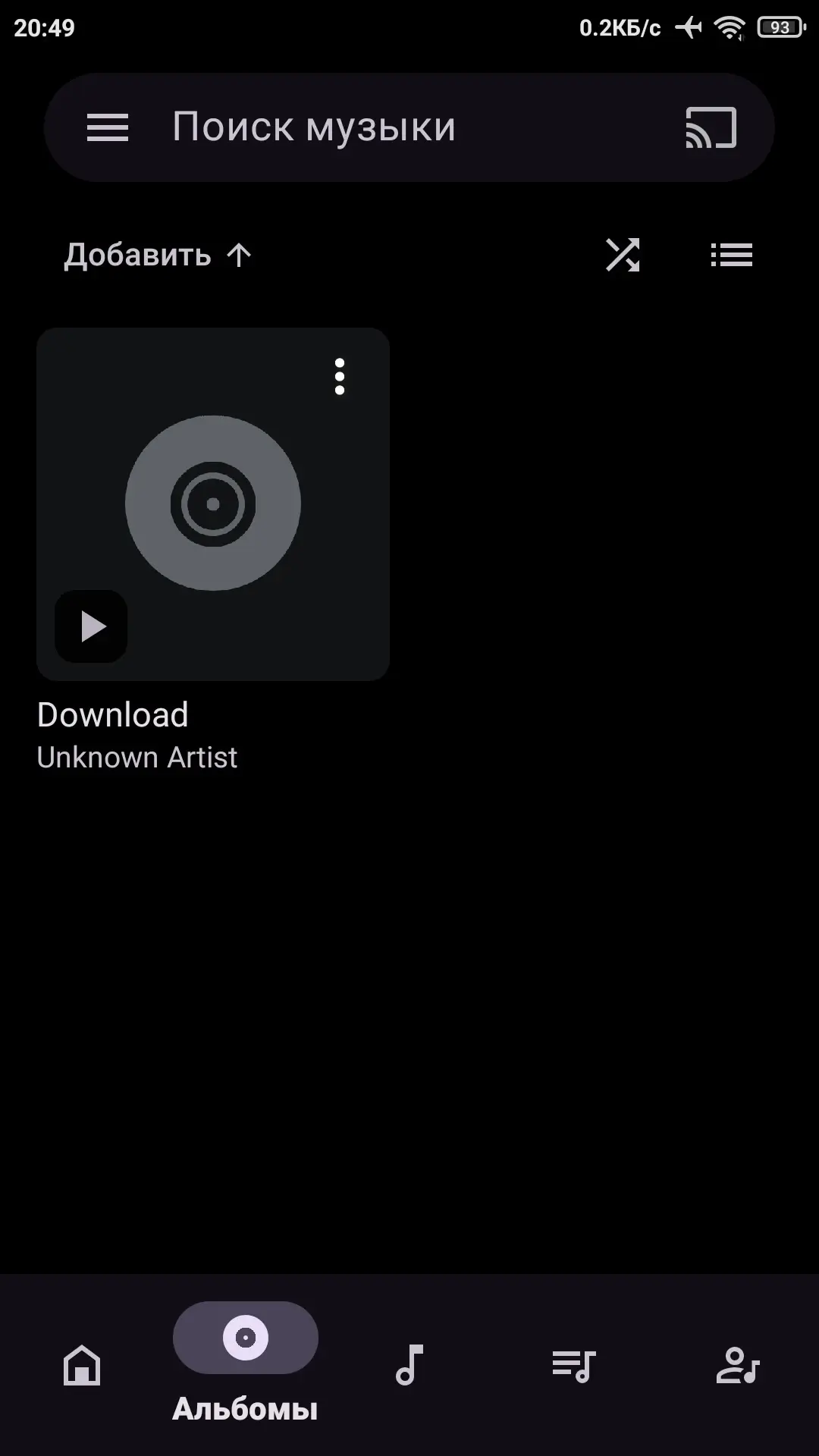
Task: Go to the Home tab
Action: click(x=82, y=1365)
